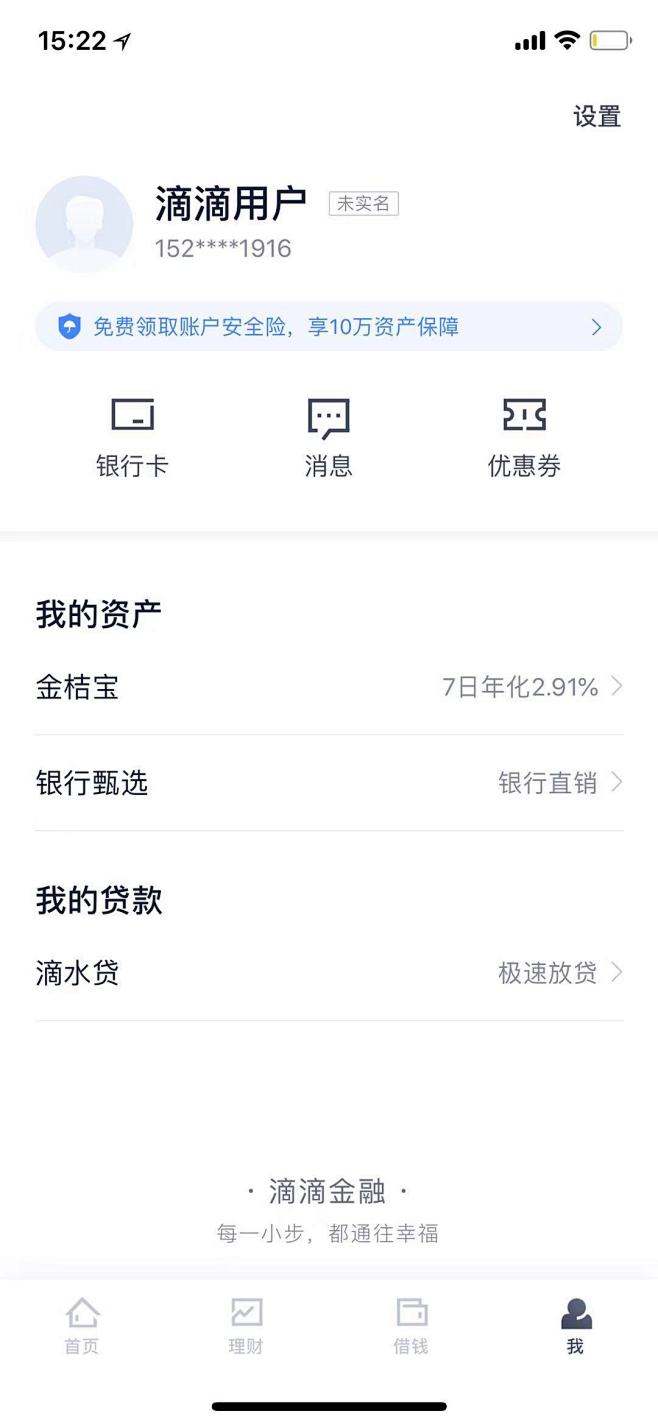Screen dimensions: 658x1425
Task: Open the 银行甄选 row
Action: tap(329, 783)
